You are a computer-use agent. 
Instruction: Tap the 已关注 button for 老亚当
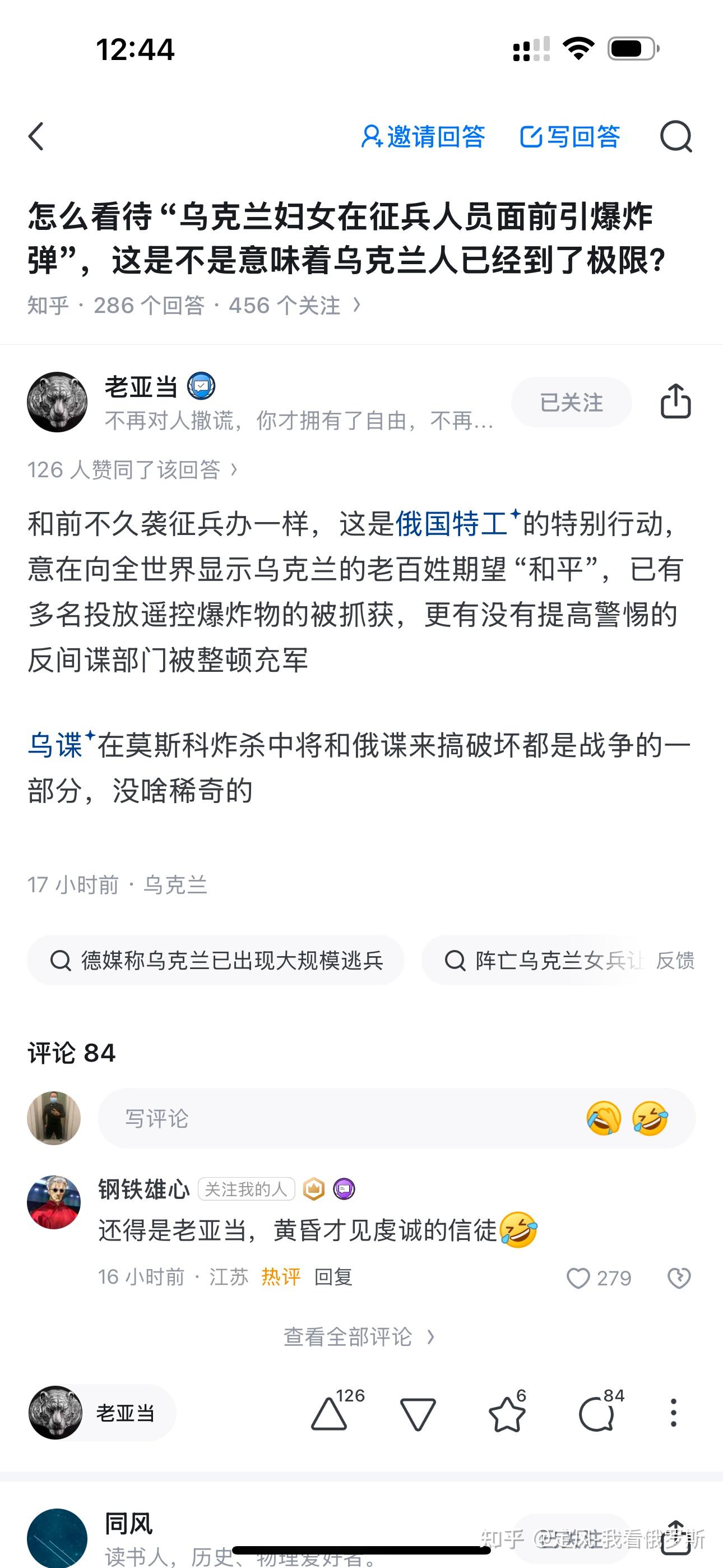[x=572, y=402]
